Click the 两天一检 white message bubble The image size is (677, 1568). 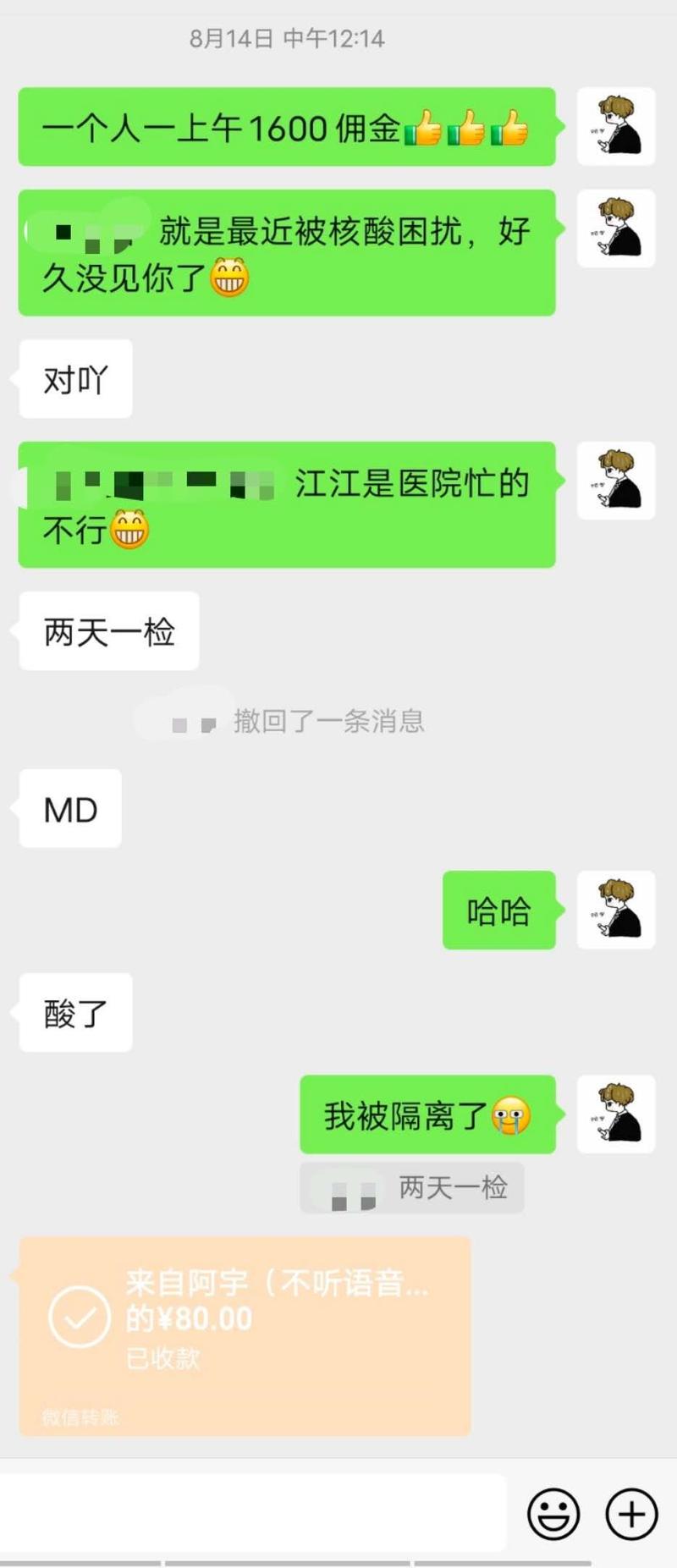107,630
